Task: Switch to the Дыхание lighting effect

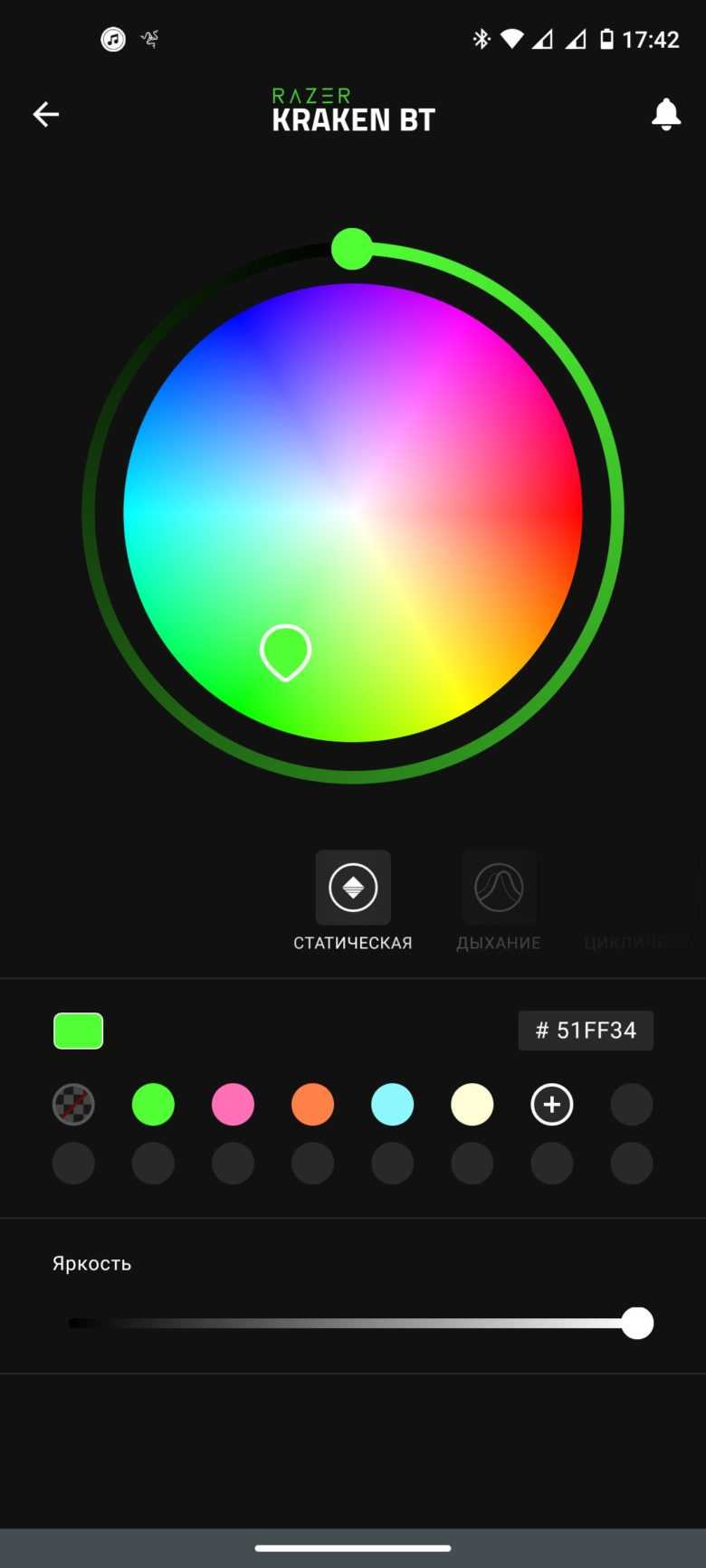Action: coord(499,888)
